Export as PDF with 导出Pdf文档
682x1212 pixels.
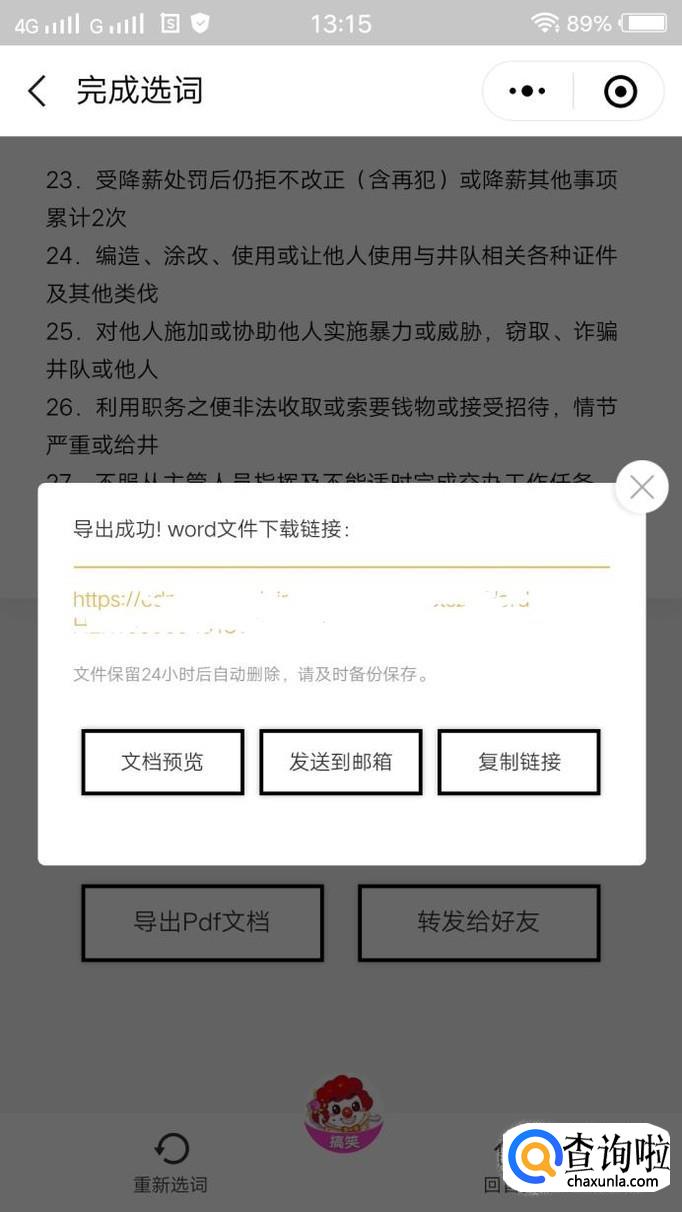click(202, 922)
